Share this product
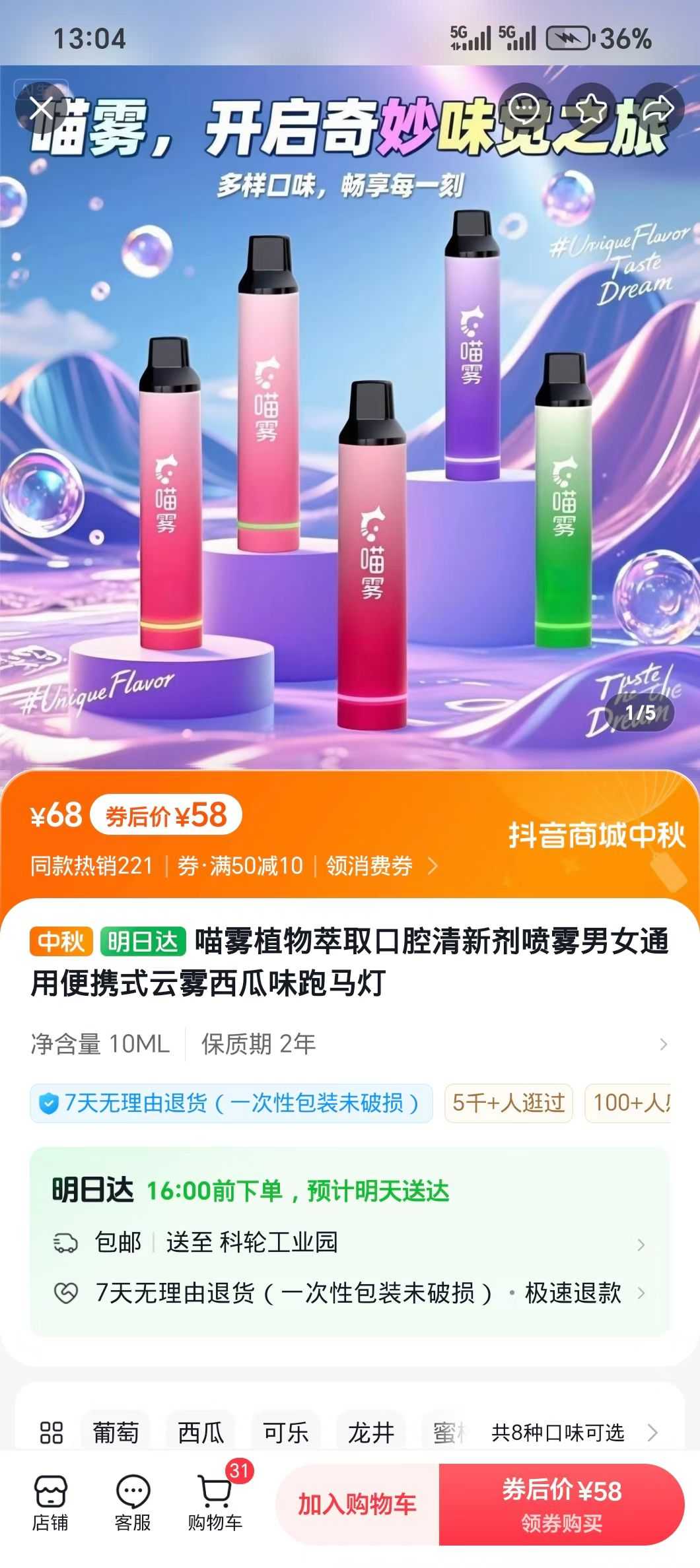This screenshot has width=700, height=1568. tap(658, 108)
